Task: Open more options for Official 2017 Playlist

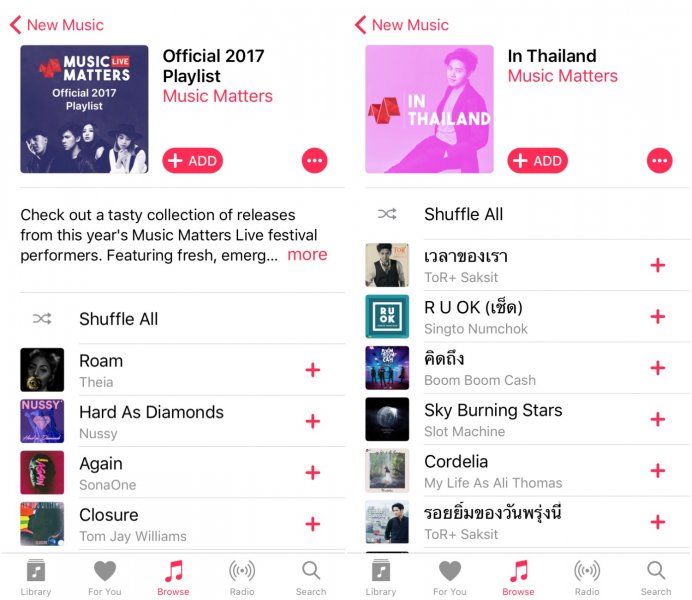Action: 314,160
